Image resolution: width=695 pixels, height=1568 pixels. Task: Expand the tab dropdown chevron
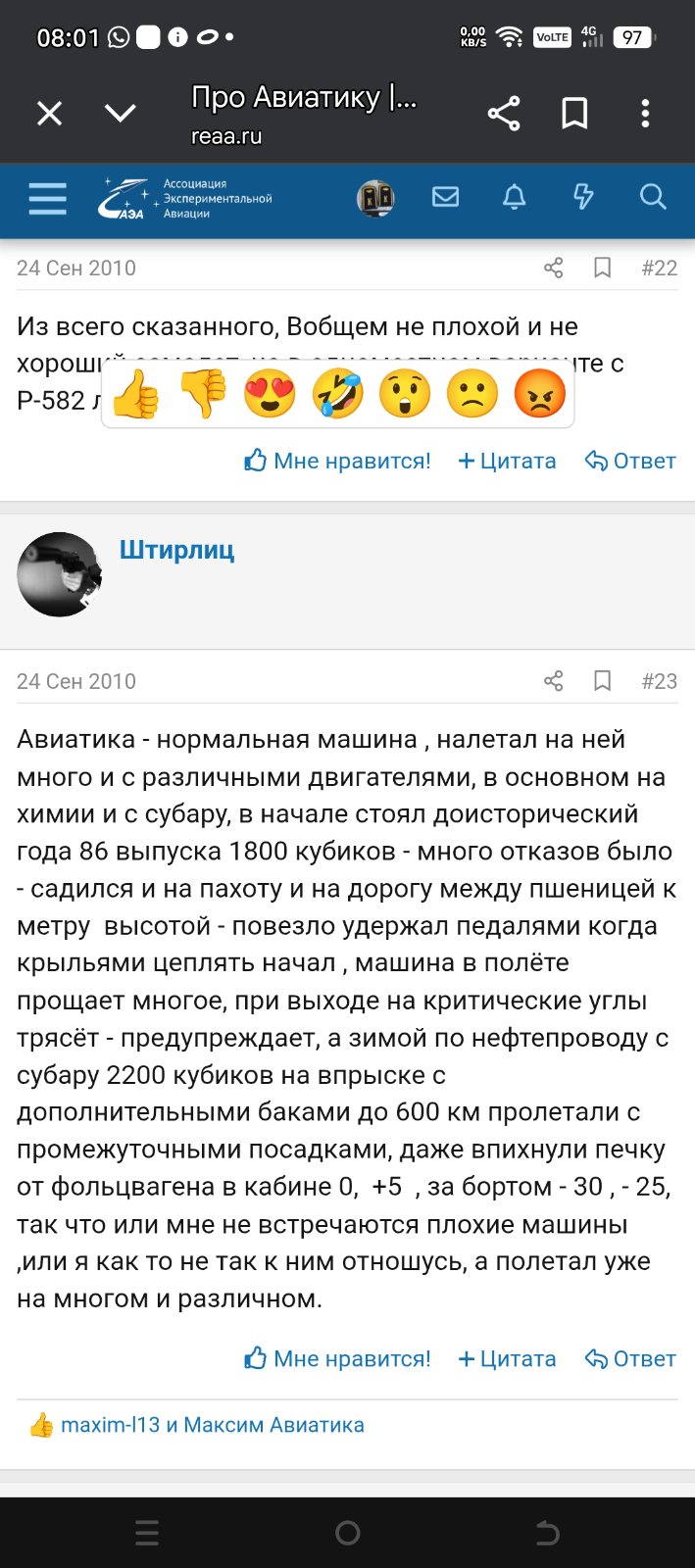coord(121,114)
